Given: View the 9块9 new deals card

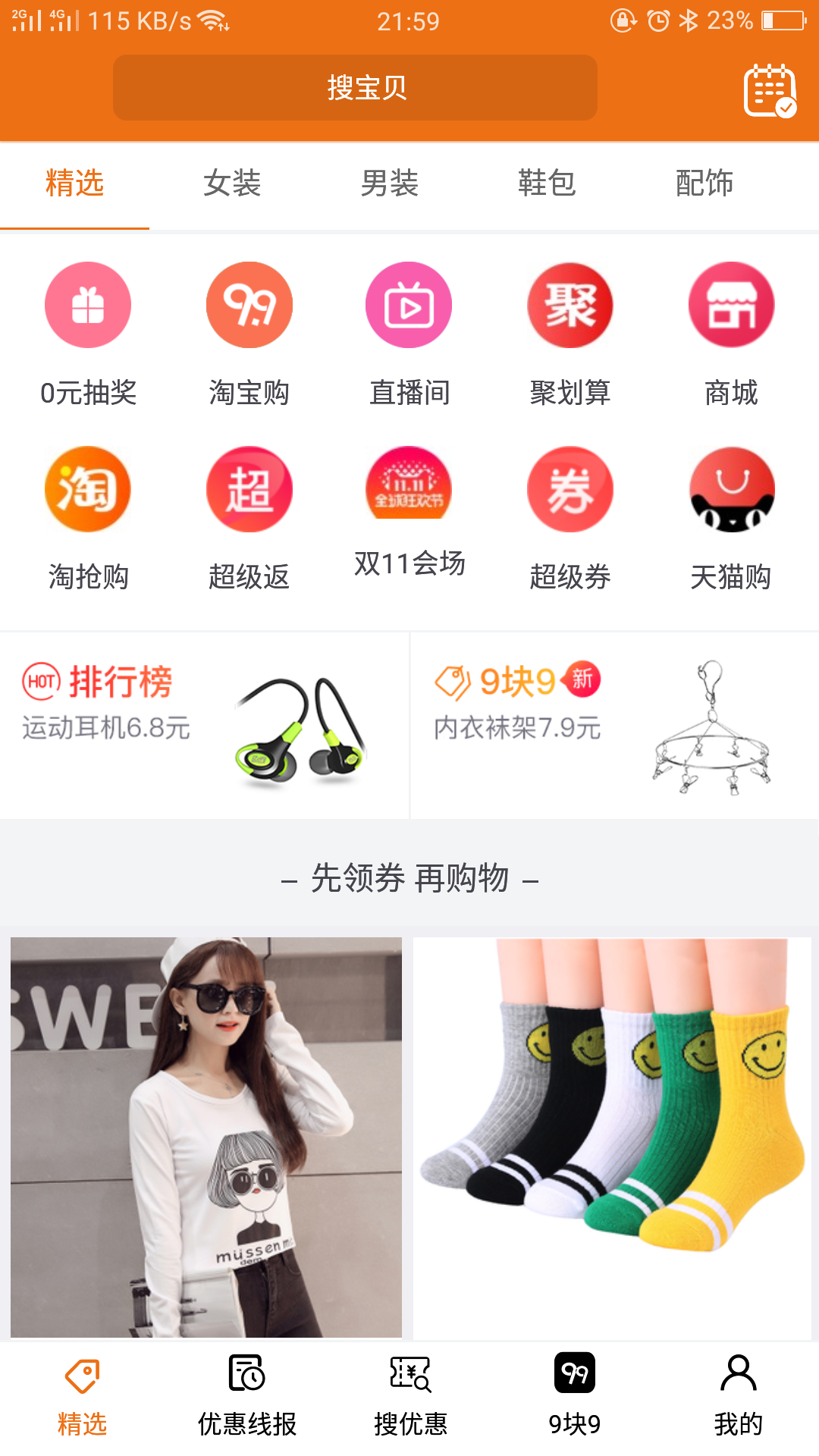Looking at the screenshot, I should pos(614,726).
